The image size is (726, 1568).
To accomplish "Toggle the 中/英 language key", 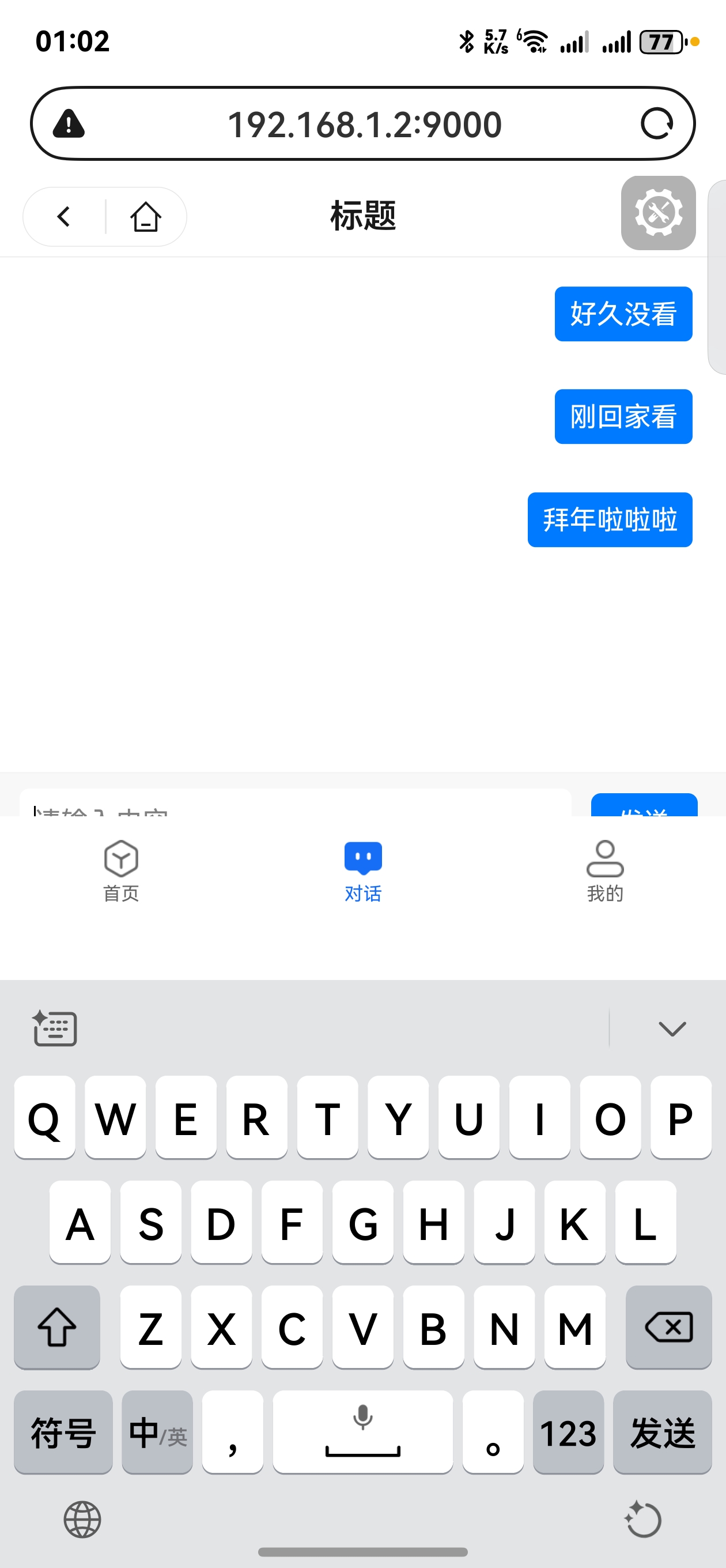I will pyautogui.click(x=157, y=1431).
